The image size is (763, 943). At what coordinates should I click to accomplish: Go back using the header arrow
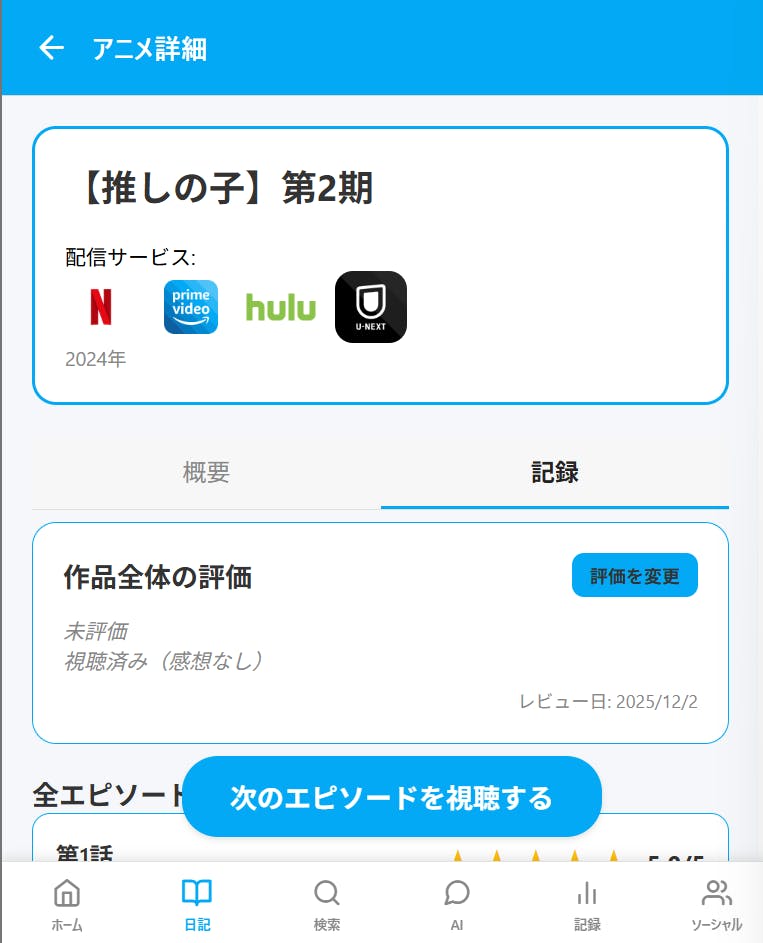click(51, 48)
